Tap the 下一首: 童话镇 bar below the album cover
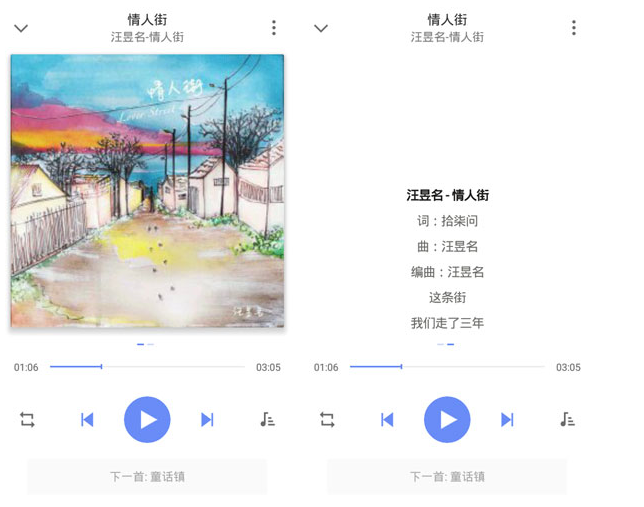The height and width of the screenshot is (507, 644). tap(147, 476)
